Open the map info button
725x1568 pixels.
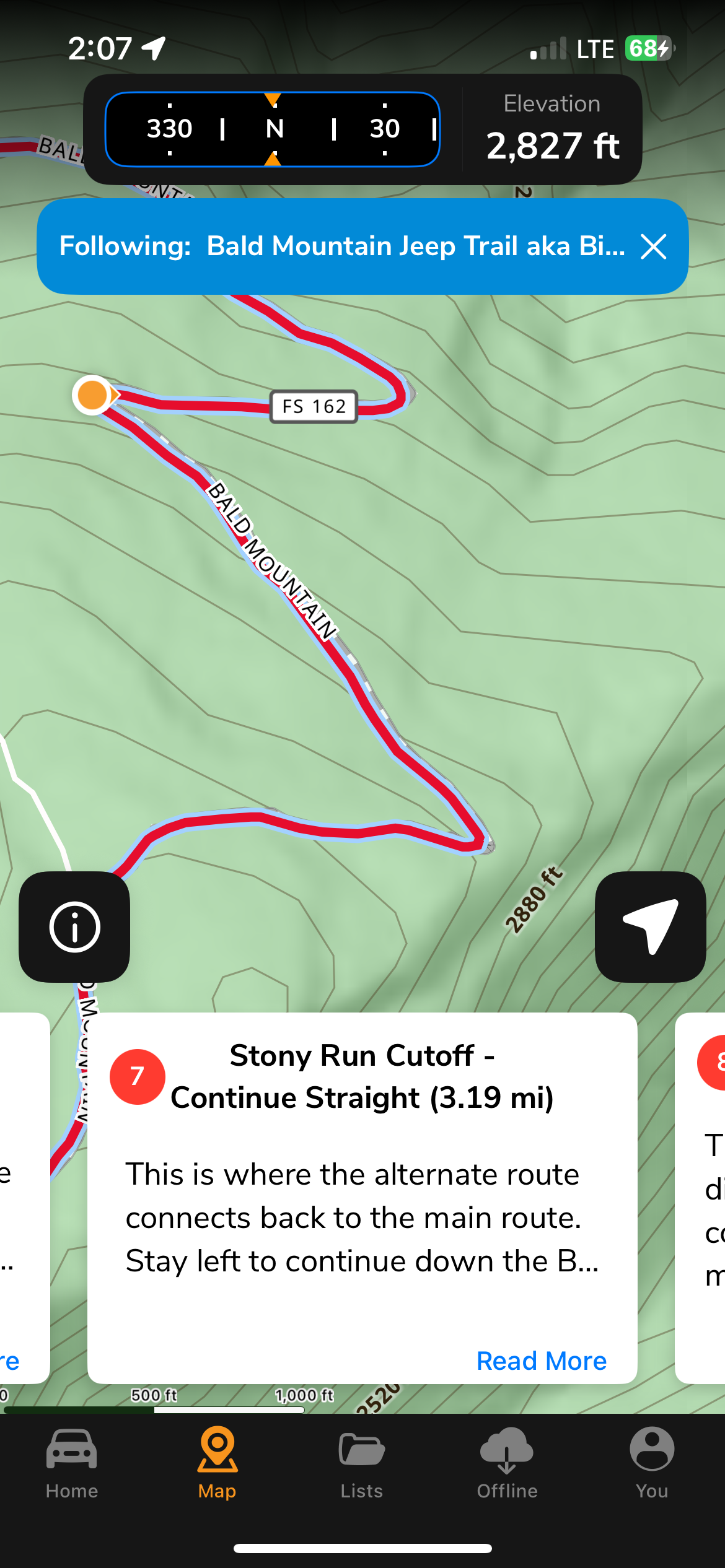(x=74, y=926)
